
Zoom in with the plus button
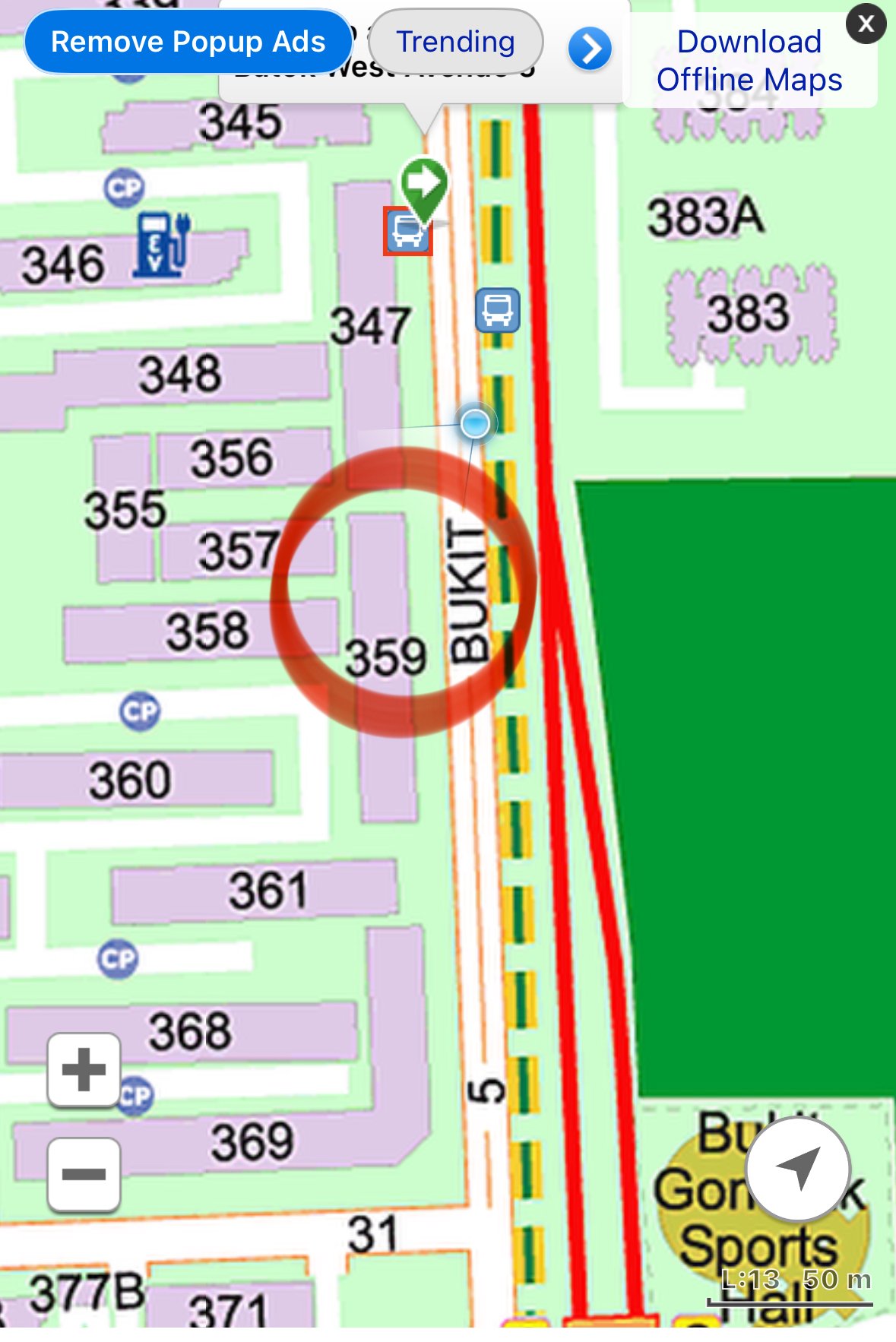click(x=84, y=1070)
